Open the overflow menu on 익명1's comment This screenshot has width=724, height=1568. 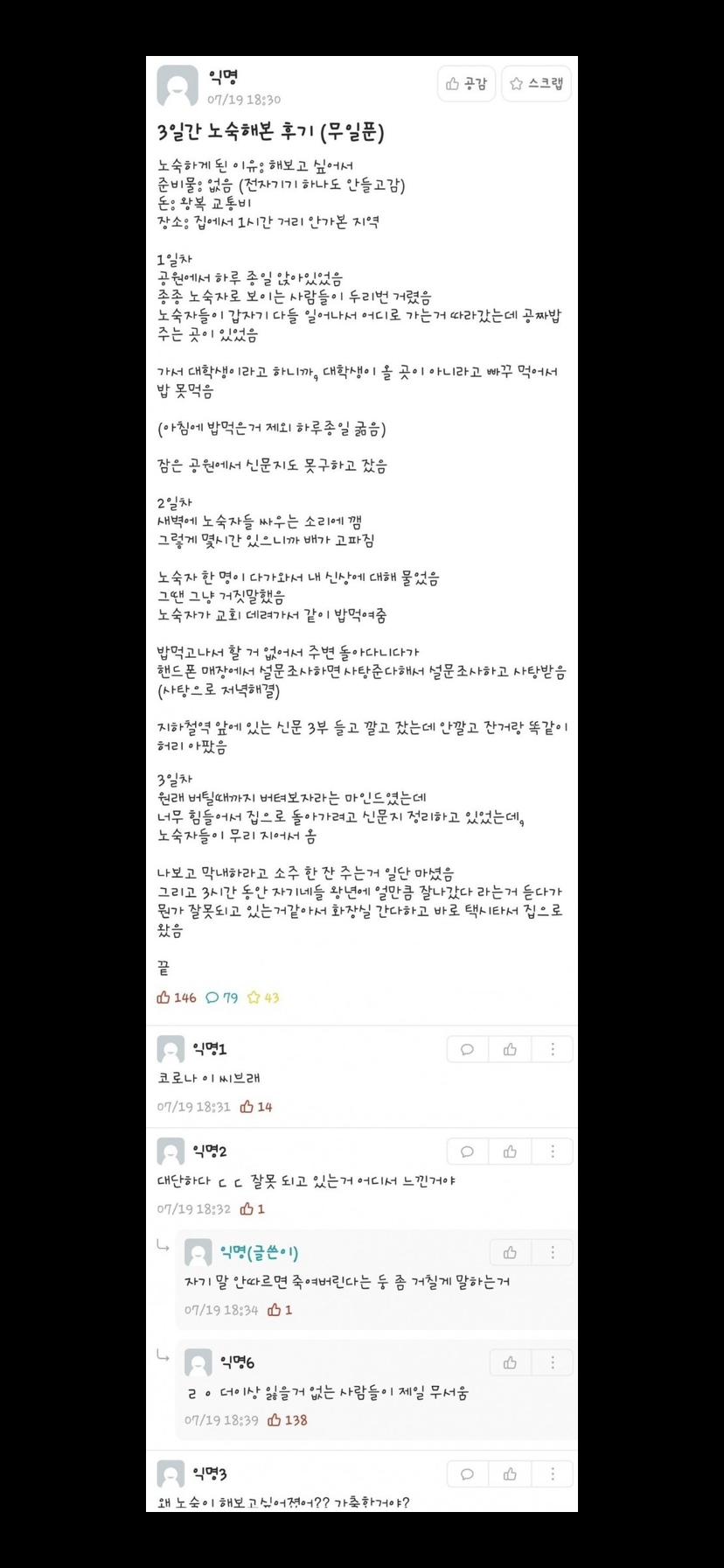coord(553,1049)
